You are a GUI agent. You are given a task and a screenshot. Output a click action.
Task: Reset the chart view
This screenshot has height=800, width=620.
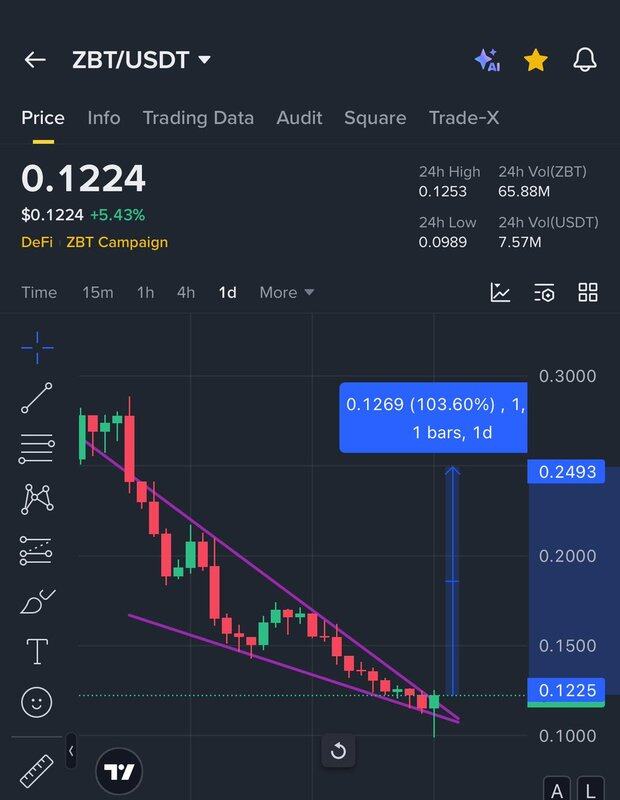coord(338,751)
